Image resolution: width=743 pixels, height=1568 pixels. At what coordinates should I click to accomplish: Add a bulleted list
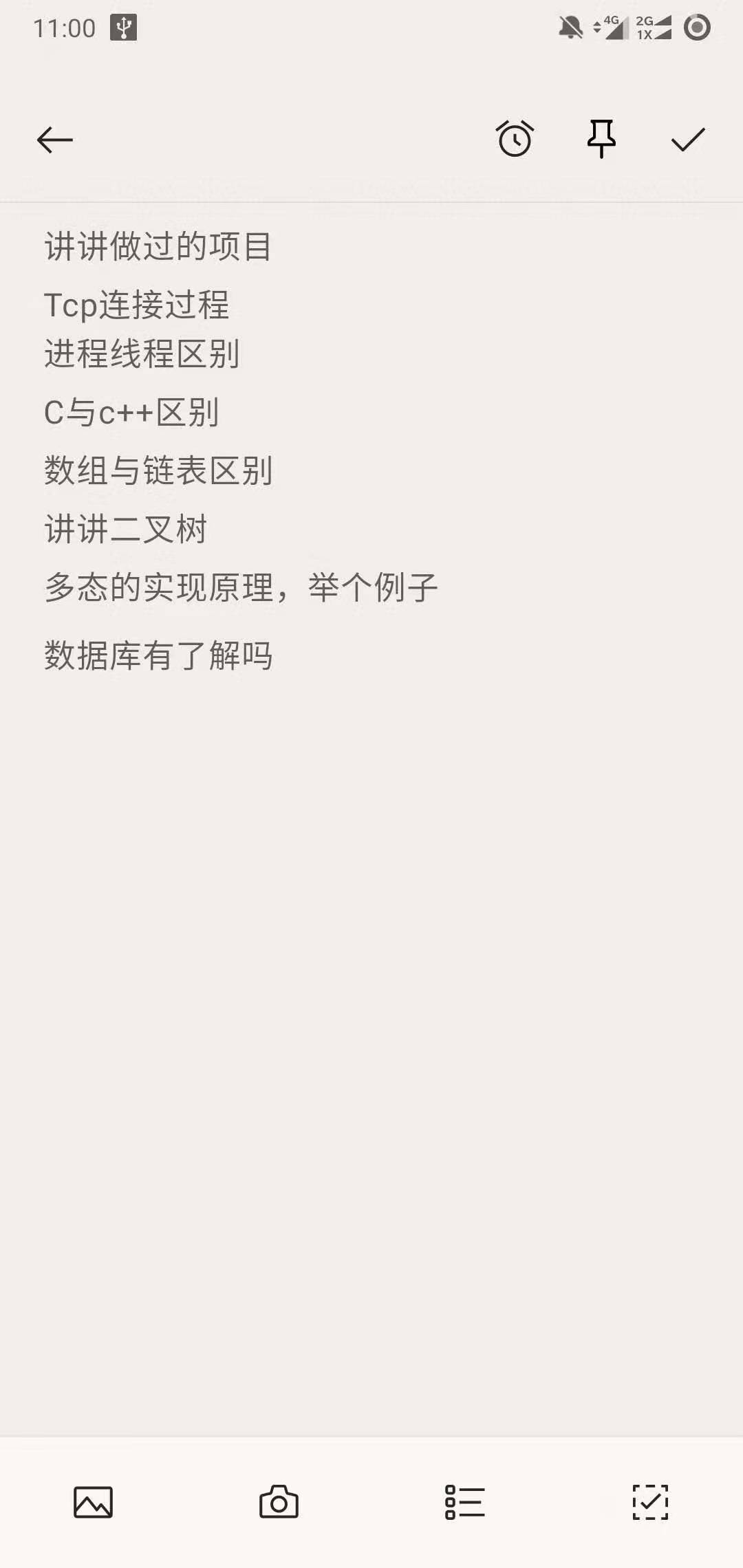[x=464, y=1502]
